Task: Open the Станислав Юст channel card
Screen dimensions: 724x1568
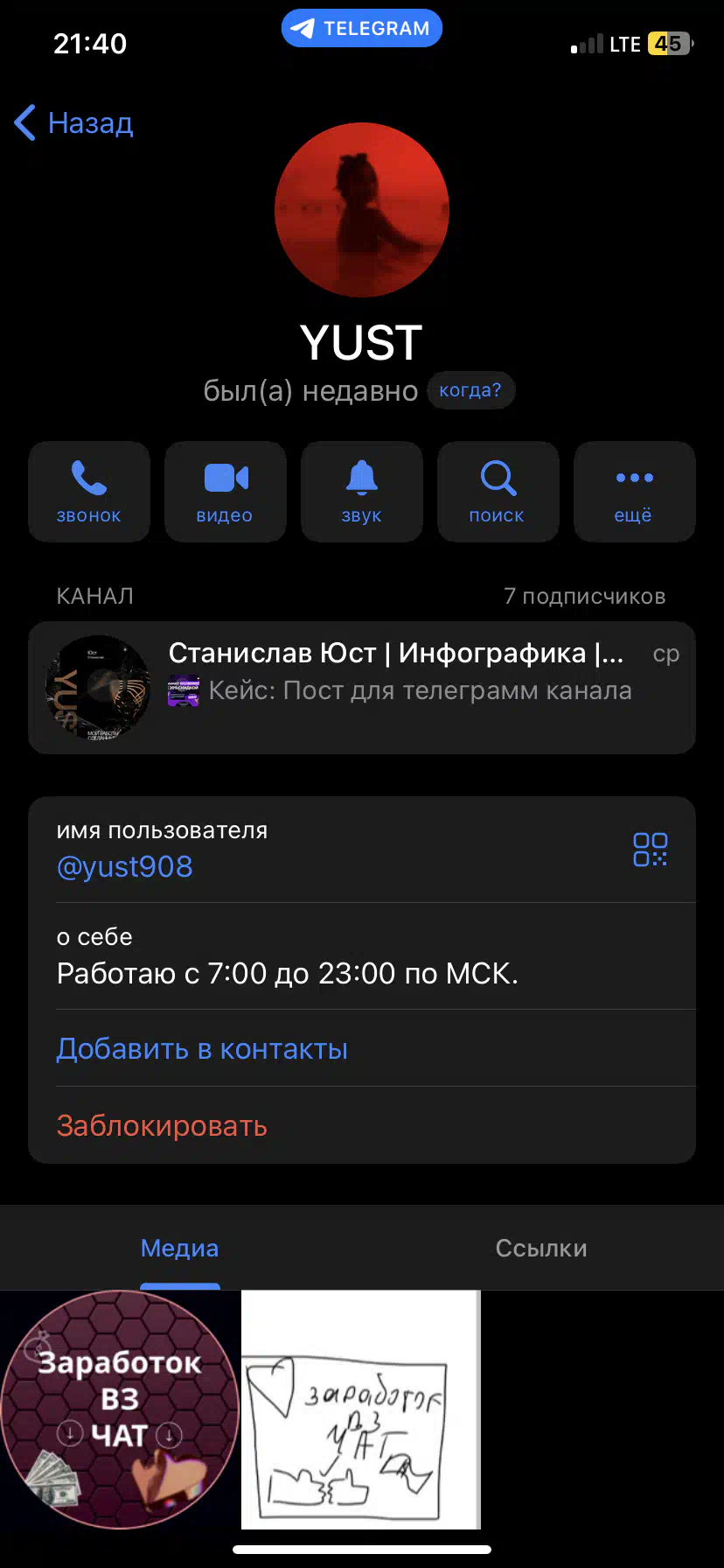Action: (362, 688)
